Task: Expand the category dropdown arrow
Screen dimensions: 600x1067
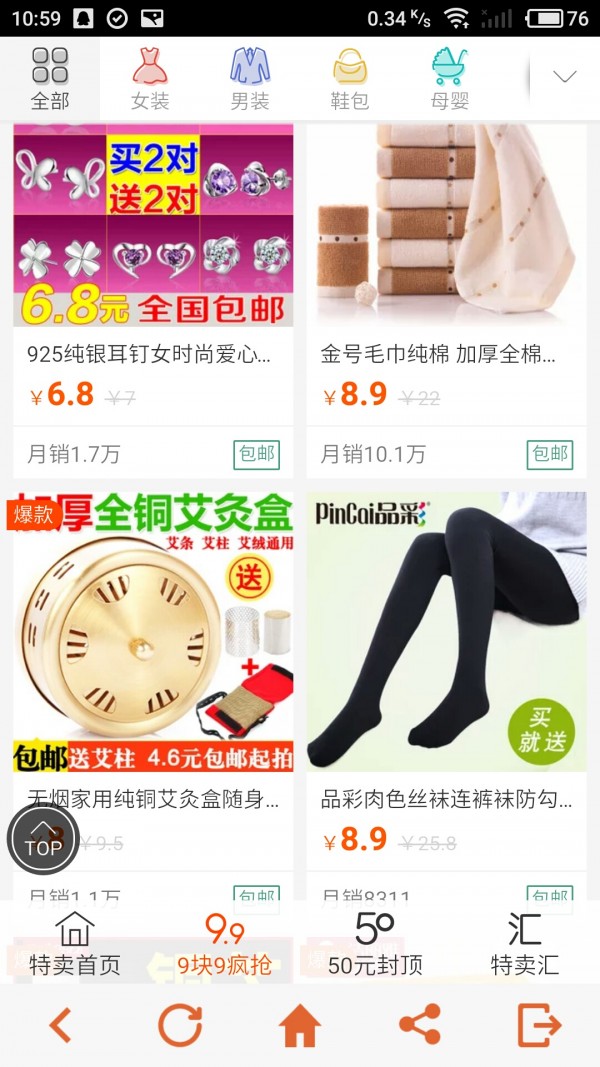Action: pos(565,78)
